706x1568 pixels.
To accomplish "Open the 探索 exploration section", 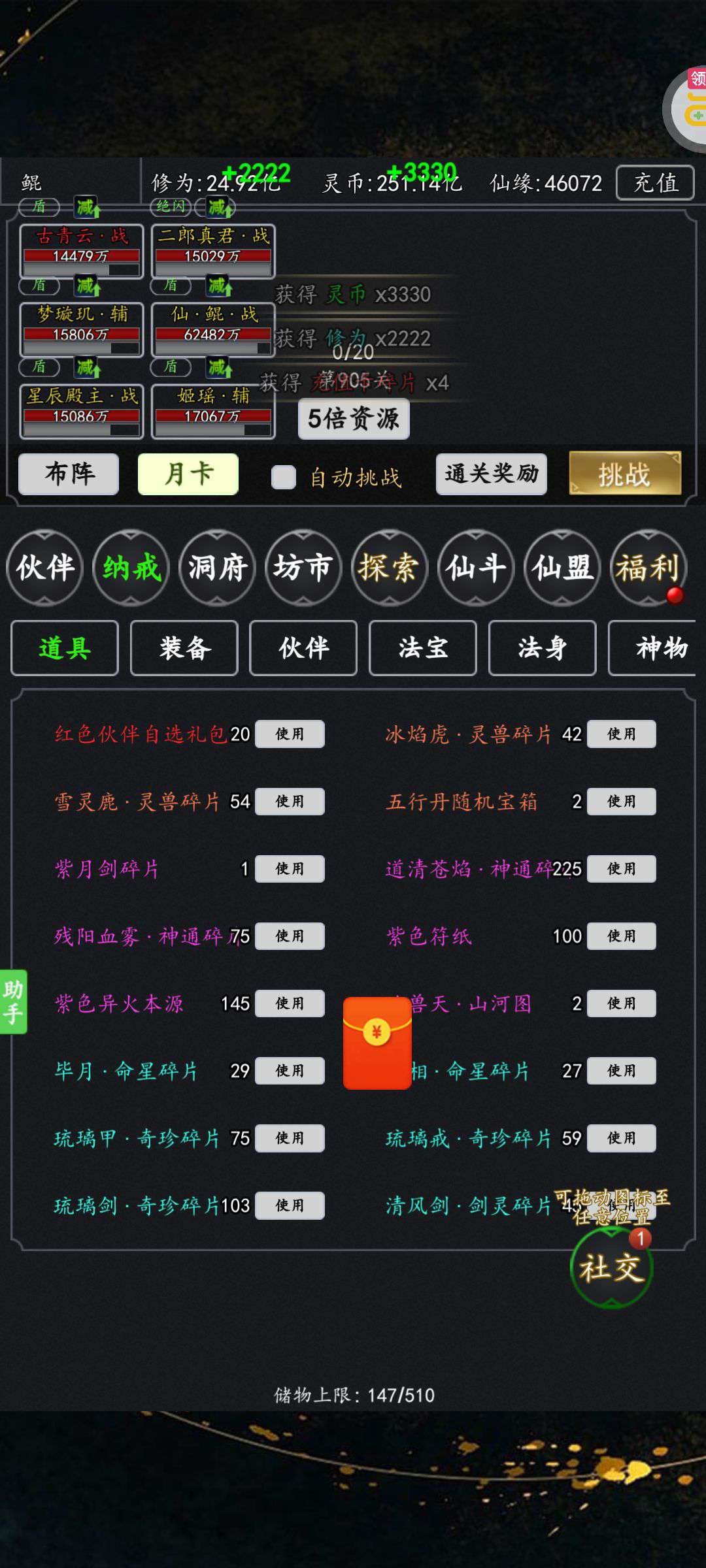I will point(390,567).
